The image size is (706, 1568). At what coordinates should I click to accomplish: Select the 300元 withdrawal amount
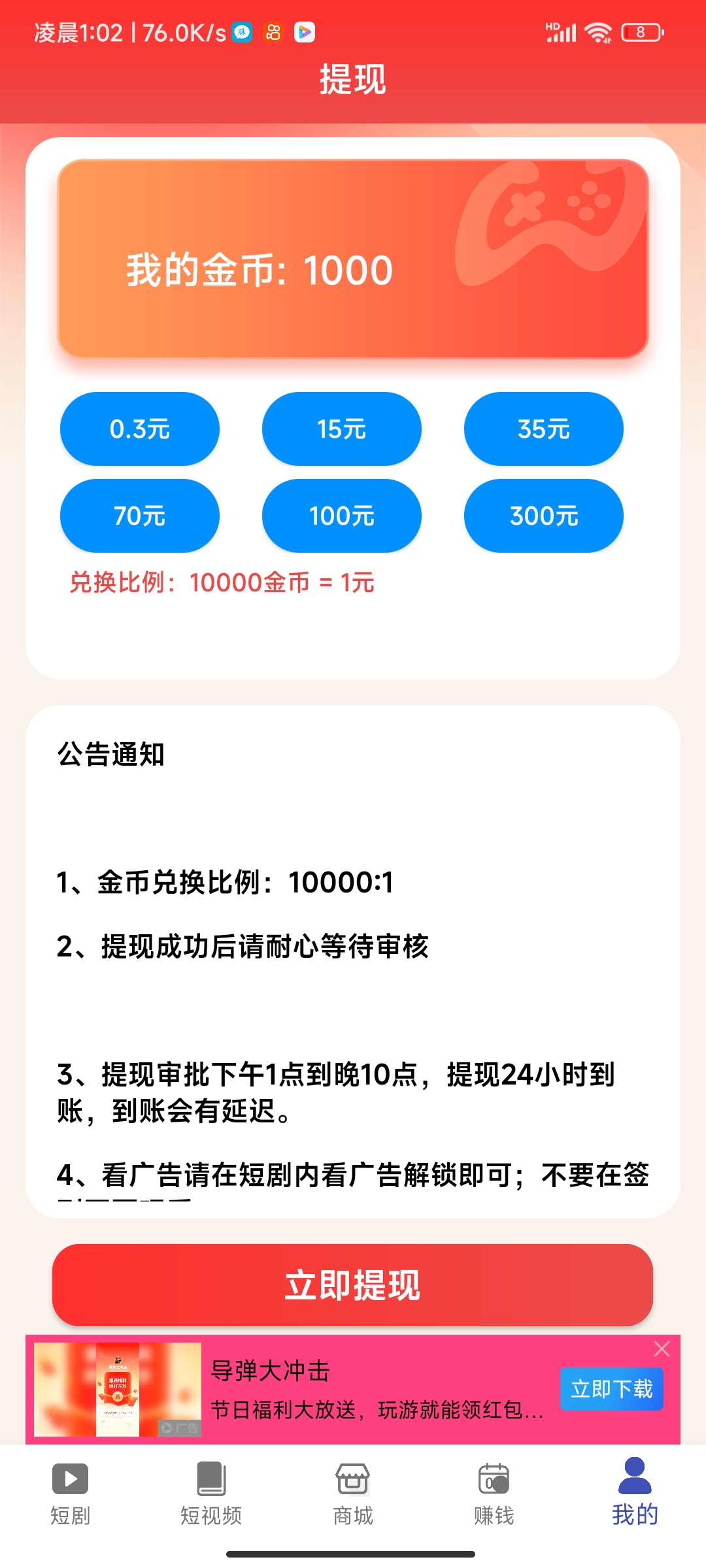click(x=544, y=515)
